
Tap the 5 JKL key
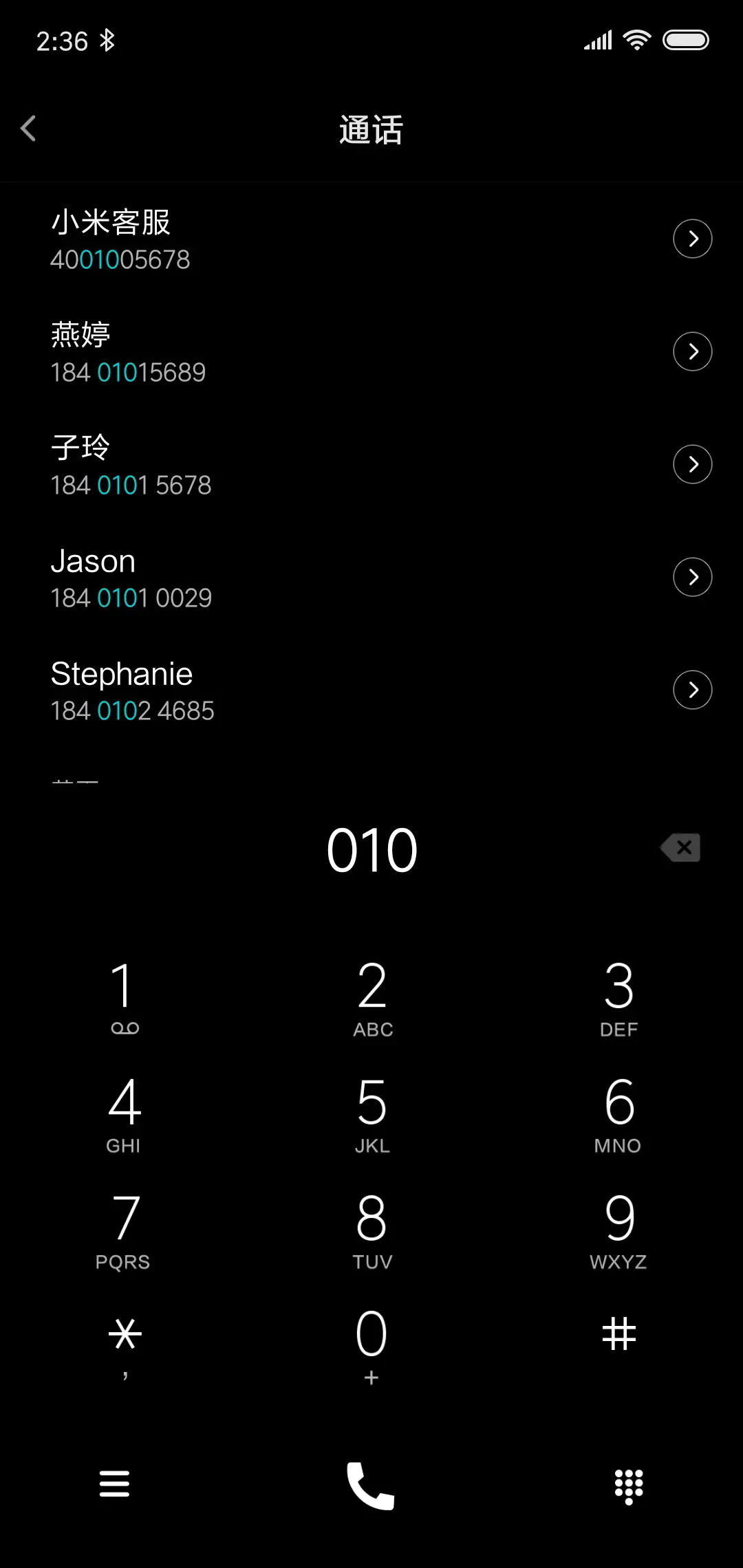tap(371, 1113)
